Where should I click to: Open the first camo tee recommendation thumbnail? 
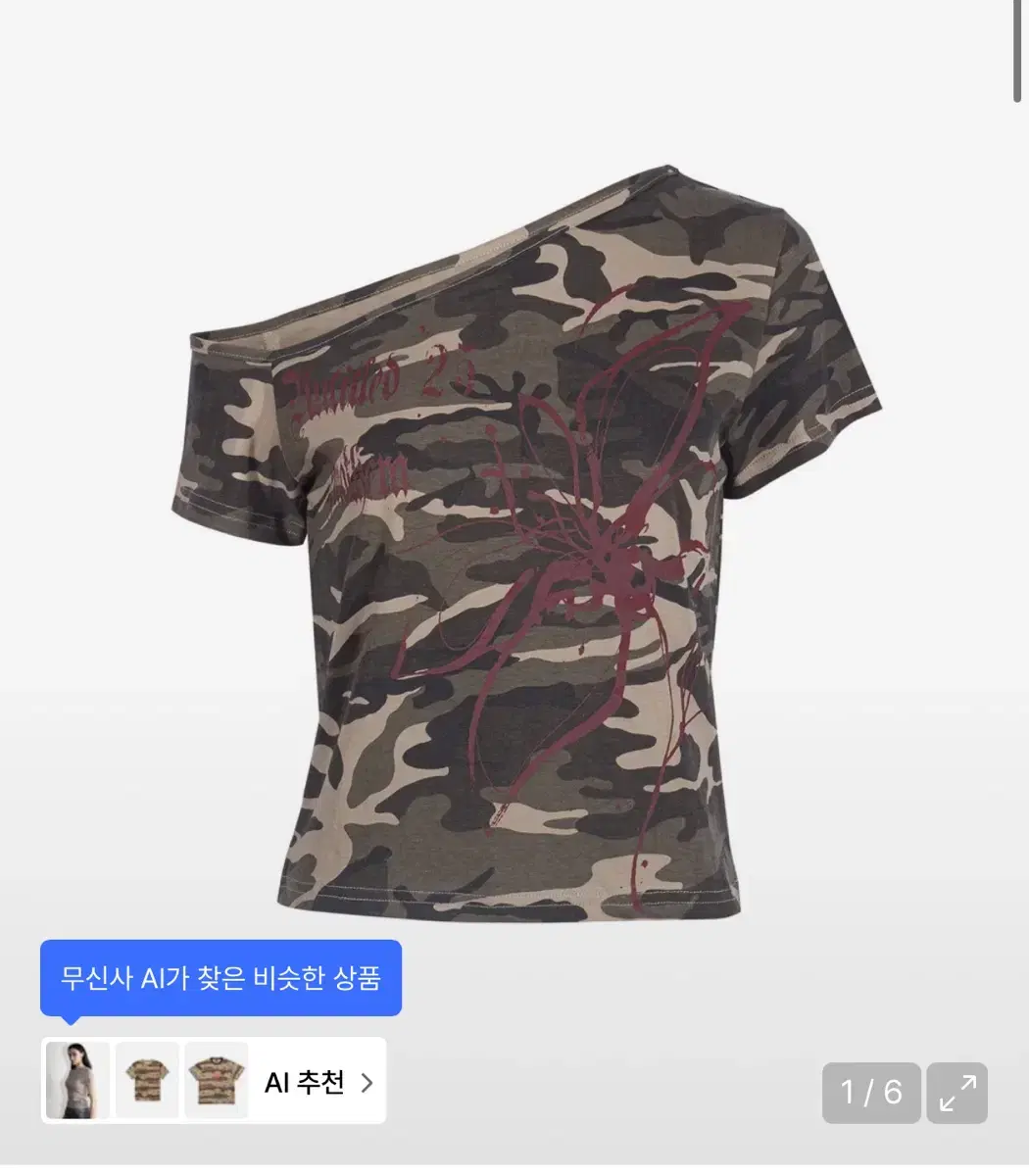[x=146, y=1081]
